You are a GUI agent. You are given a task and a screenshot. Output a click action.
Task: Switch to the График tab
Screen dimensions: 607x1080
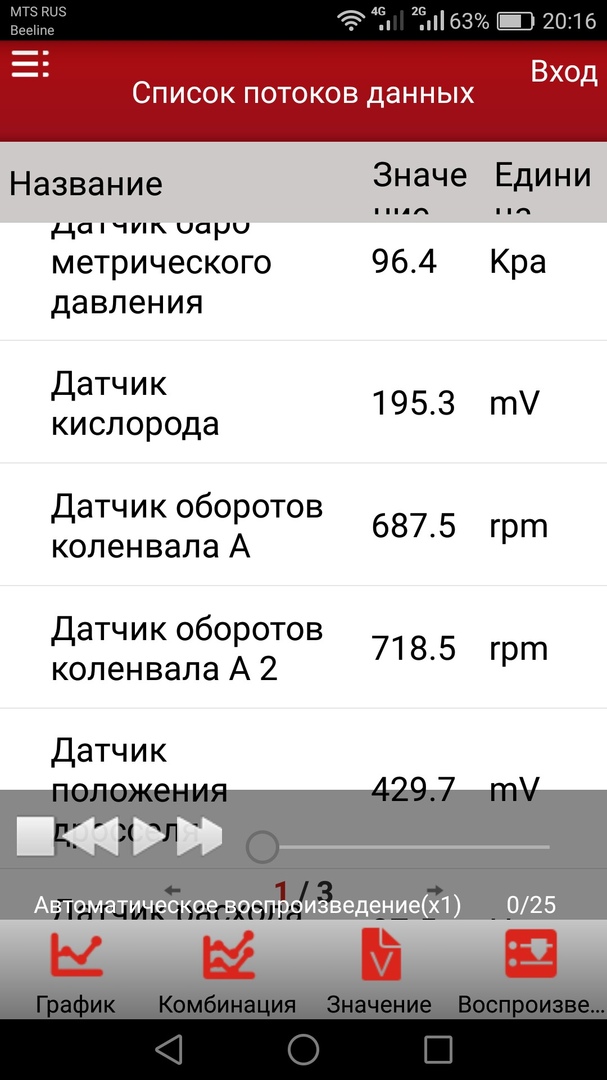pos(76,972)
